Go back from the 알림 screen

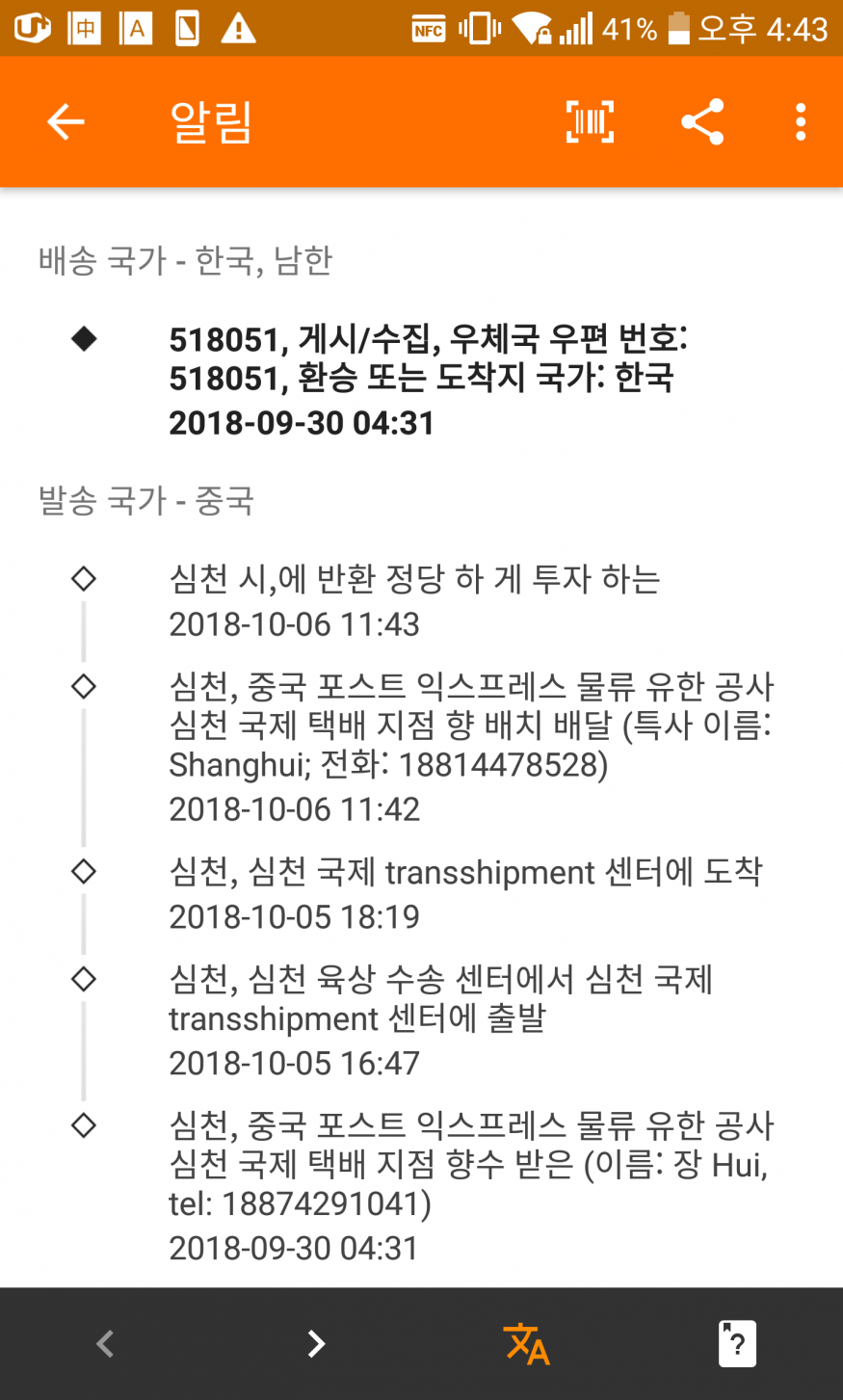tap(66, 122)
